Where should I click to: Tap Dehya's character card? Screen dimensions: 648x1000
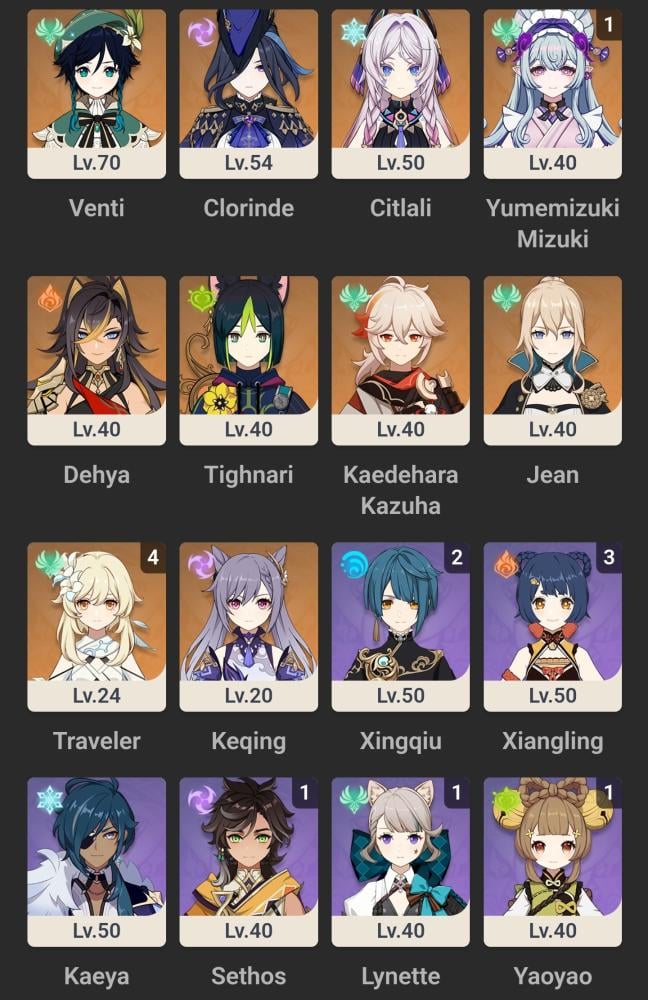point(96,360)
